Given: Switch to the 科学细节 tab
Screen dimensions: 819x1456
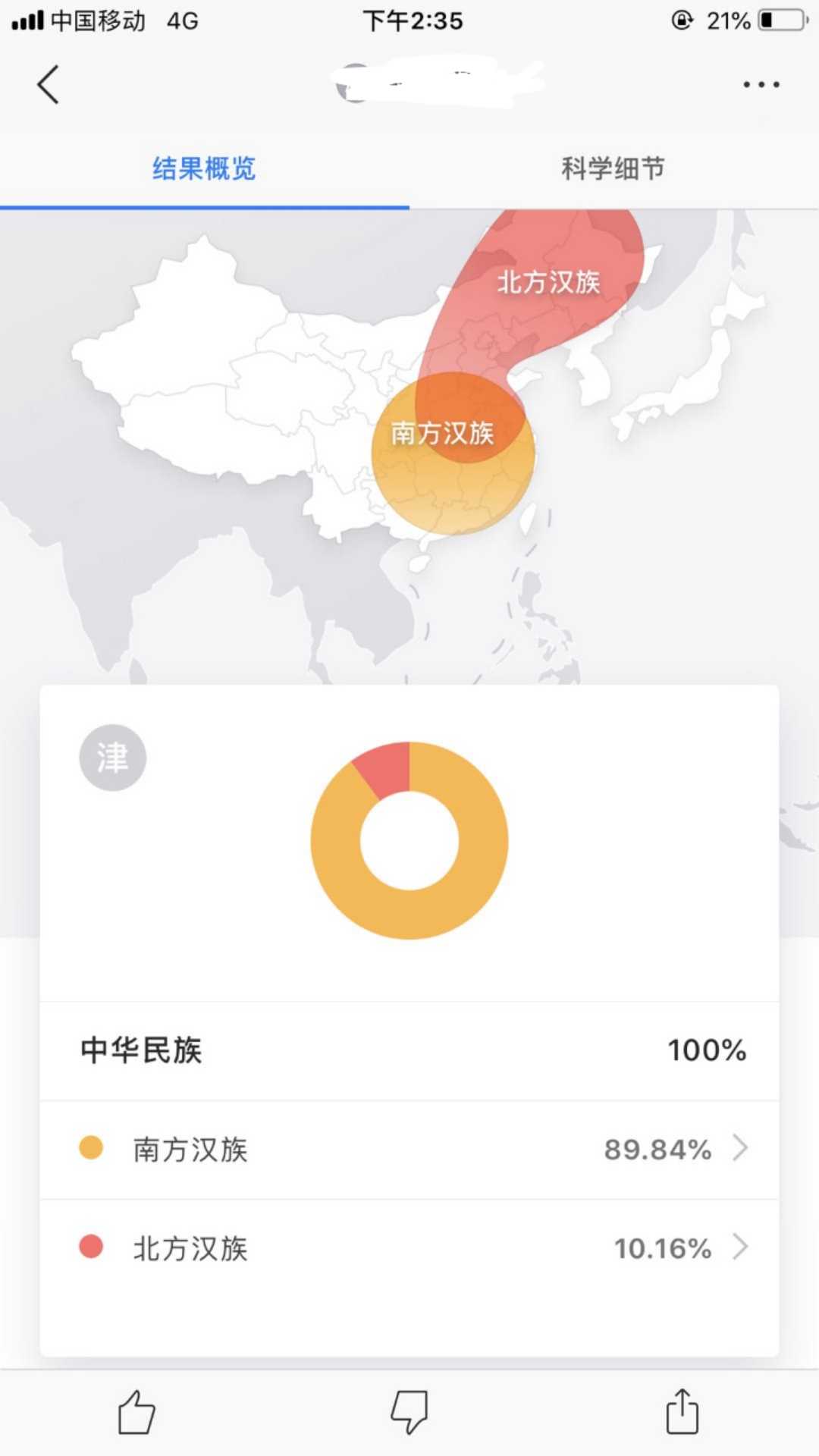Looking at the screenshot, I should pyautogui.click(x=613, y=168).
